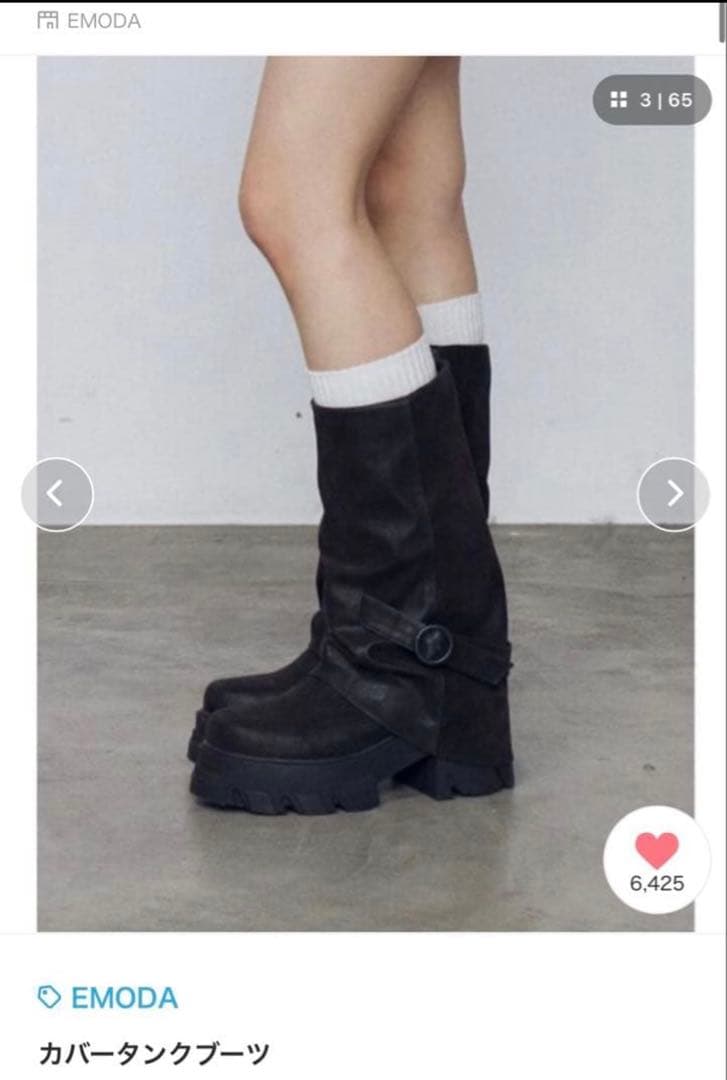Add the boots to favorites
Image resolution: width=727 pixels, height=1080 pixels.
(x=657, y=861)
